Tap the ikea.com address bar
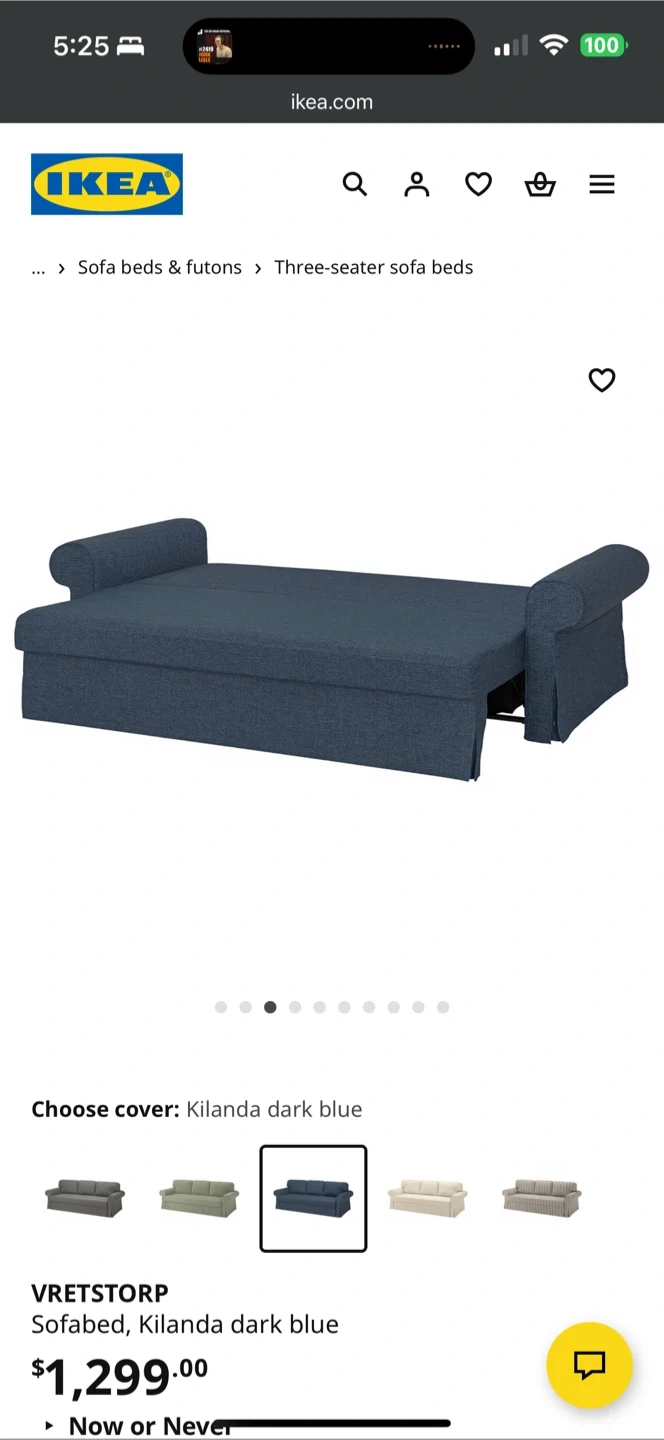Viewport: 664px width, 1440px height. (x=332, y=101)
